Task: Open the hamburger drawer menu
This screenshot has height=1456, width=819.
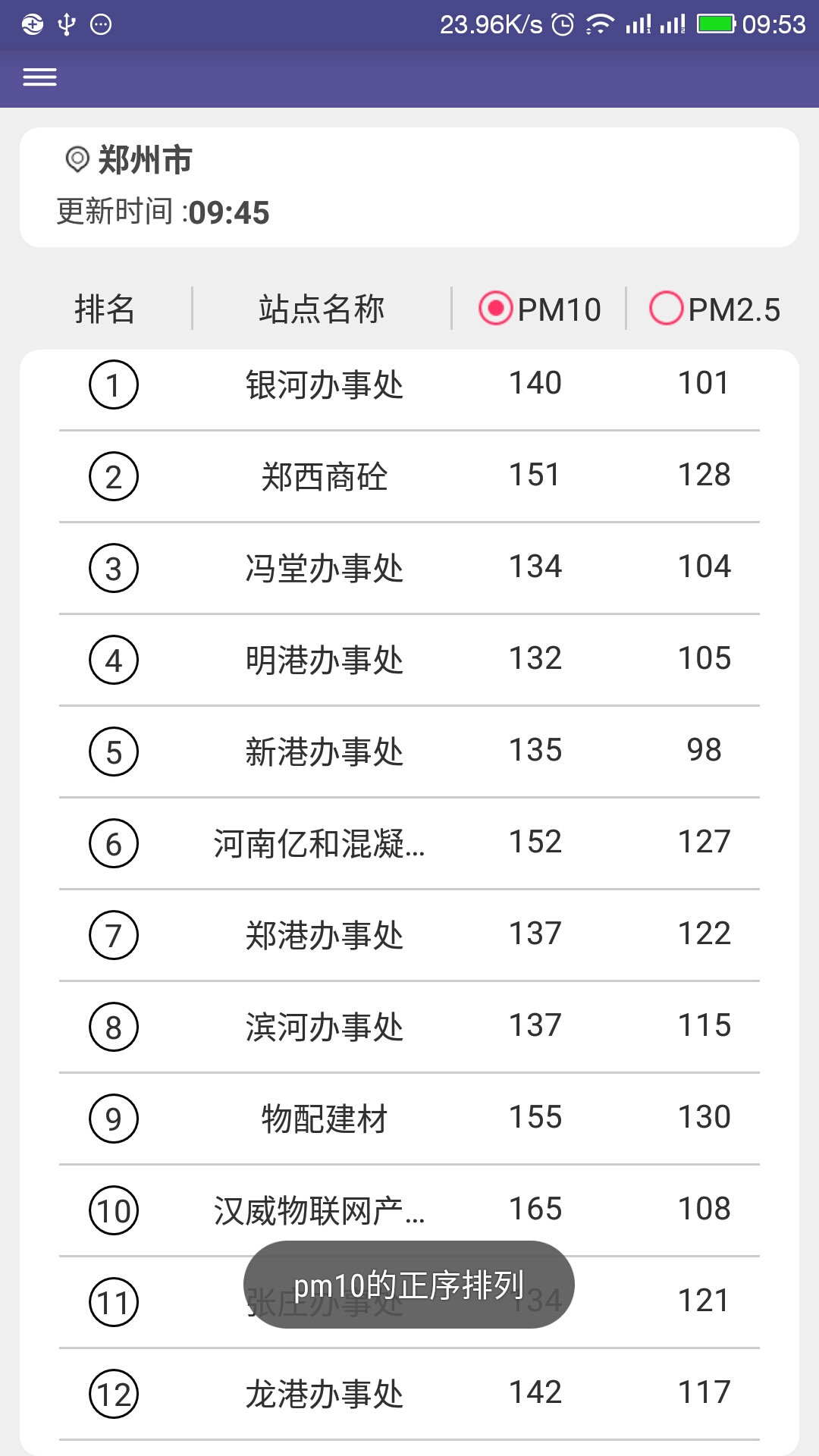Action: [x=39, y=77]
